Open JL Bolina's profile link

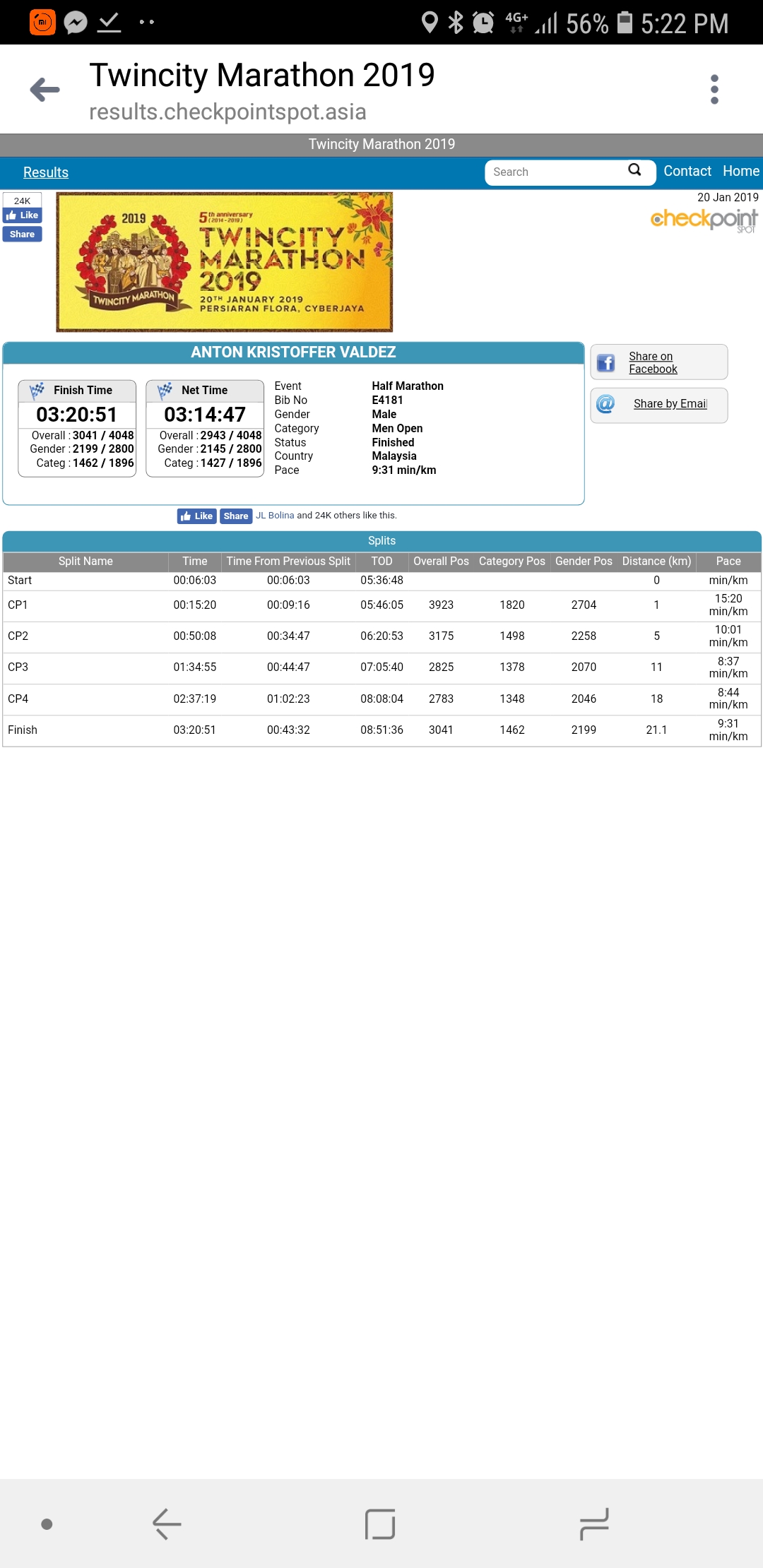pyautogui.click(x=275, y=516)
